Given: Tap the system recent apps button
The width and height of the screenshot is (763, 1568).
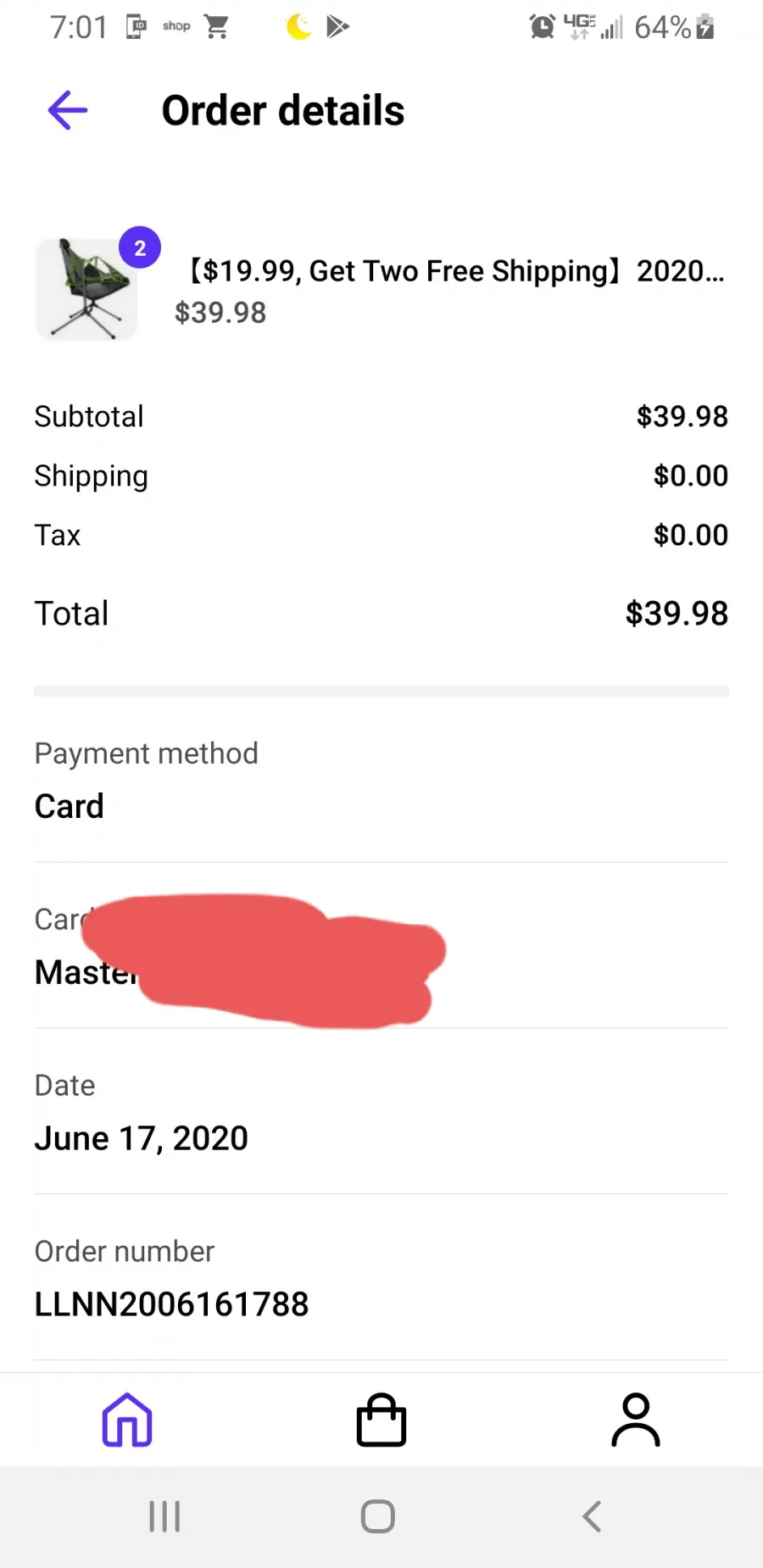Looking at the screenshot, I should 164,1516.
